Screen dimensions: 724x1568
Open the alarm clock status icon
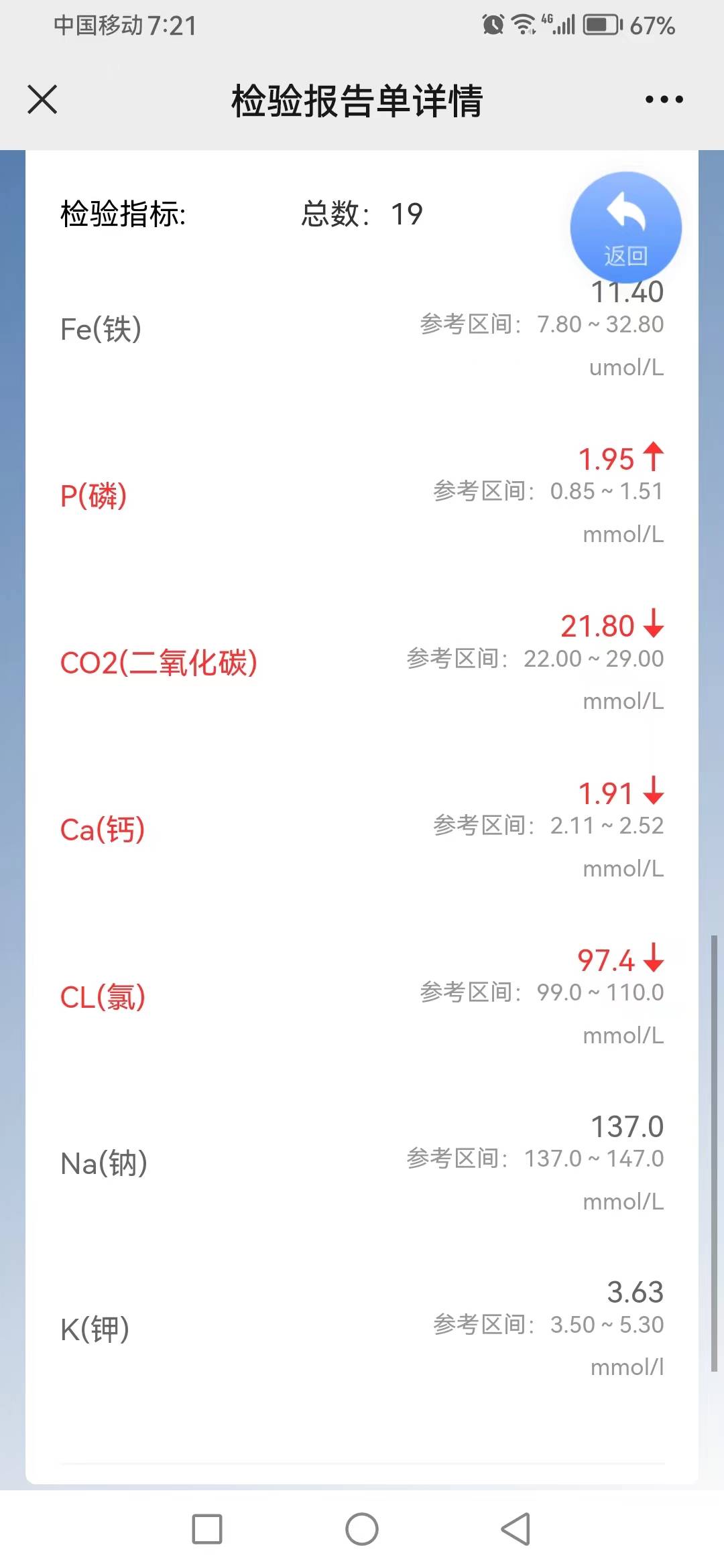coord(491,25)
